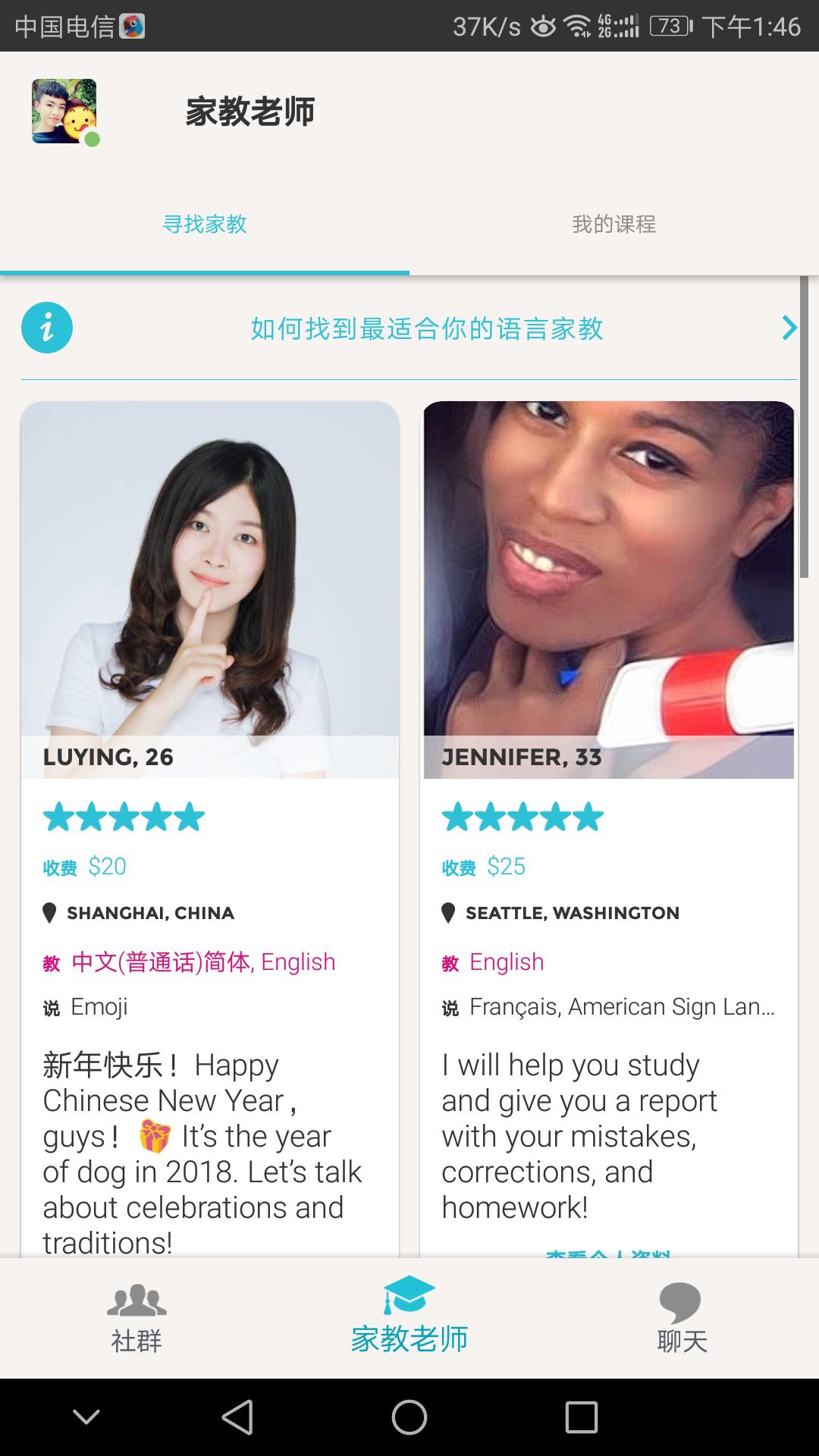Image resolution: width=819 pixels, height=1456 pixels.
Task: Click the English teaching language link on Luying's card
Action: pos(296,961)
